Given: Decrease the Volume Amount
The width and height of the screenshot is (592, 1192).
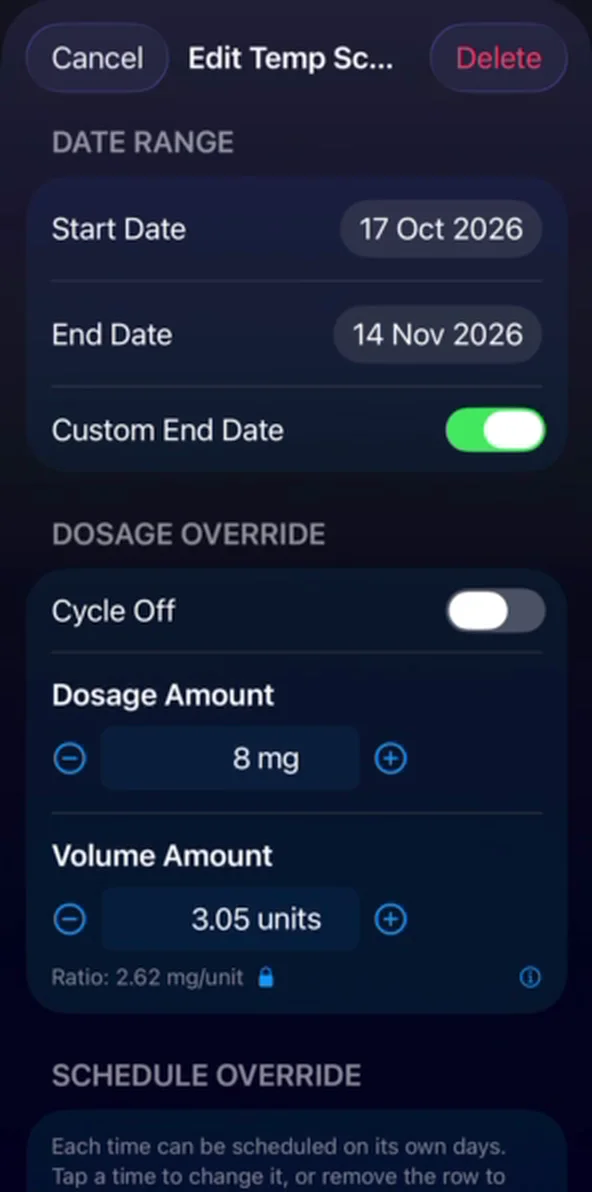Looking at the screenshot, I should click(x=70, y=920).
